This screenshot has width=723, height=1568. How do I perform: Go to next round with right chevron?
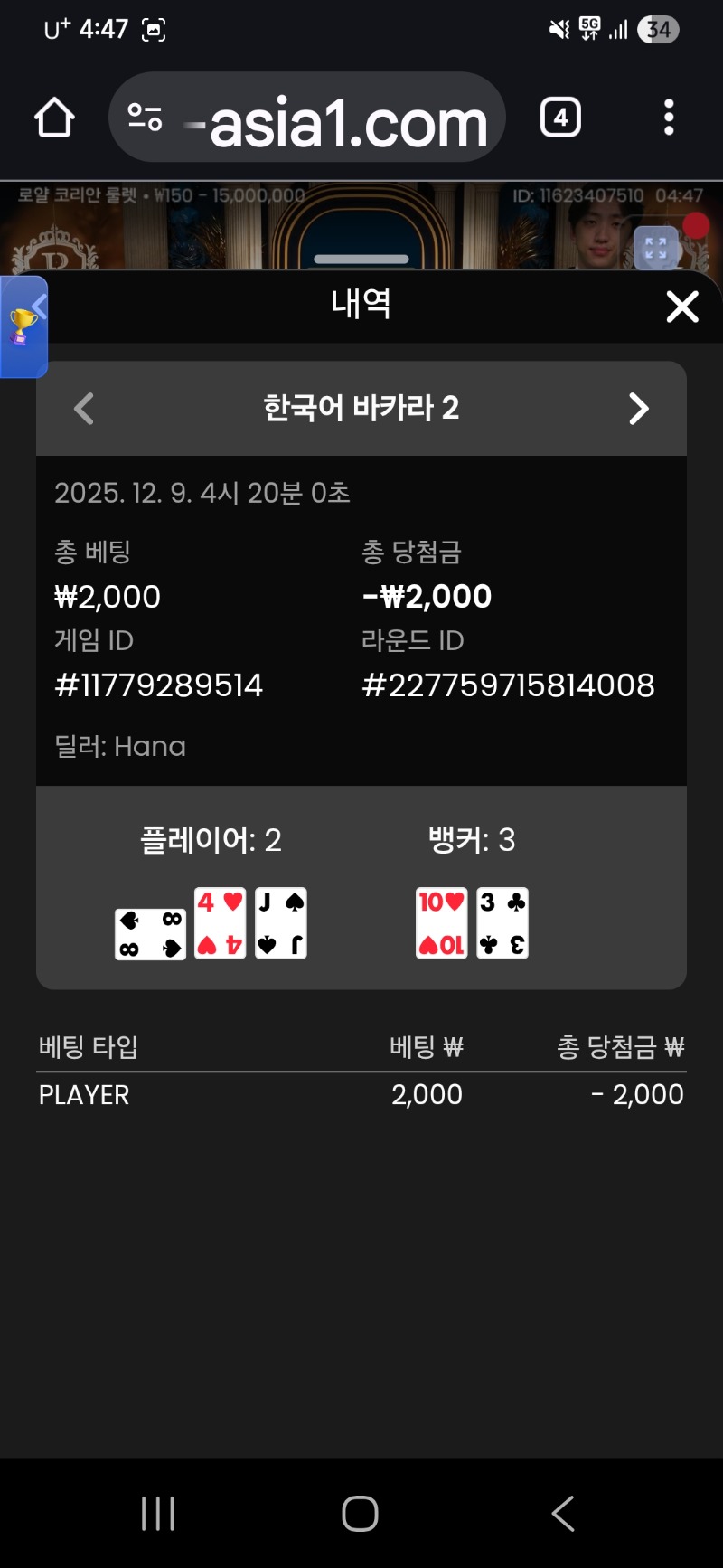pyautogui.click(x=639, y=409)
